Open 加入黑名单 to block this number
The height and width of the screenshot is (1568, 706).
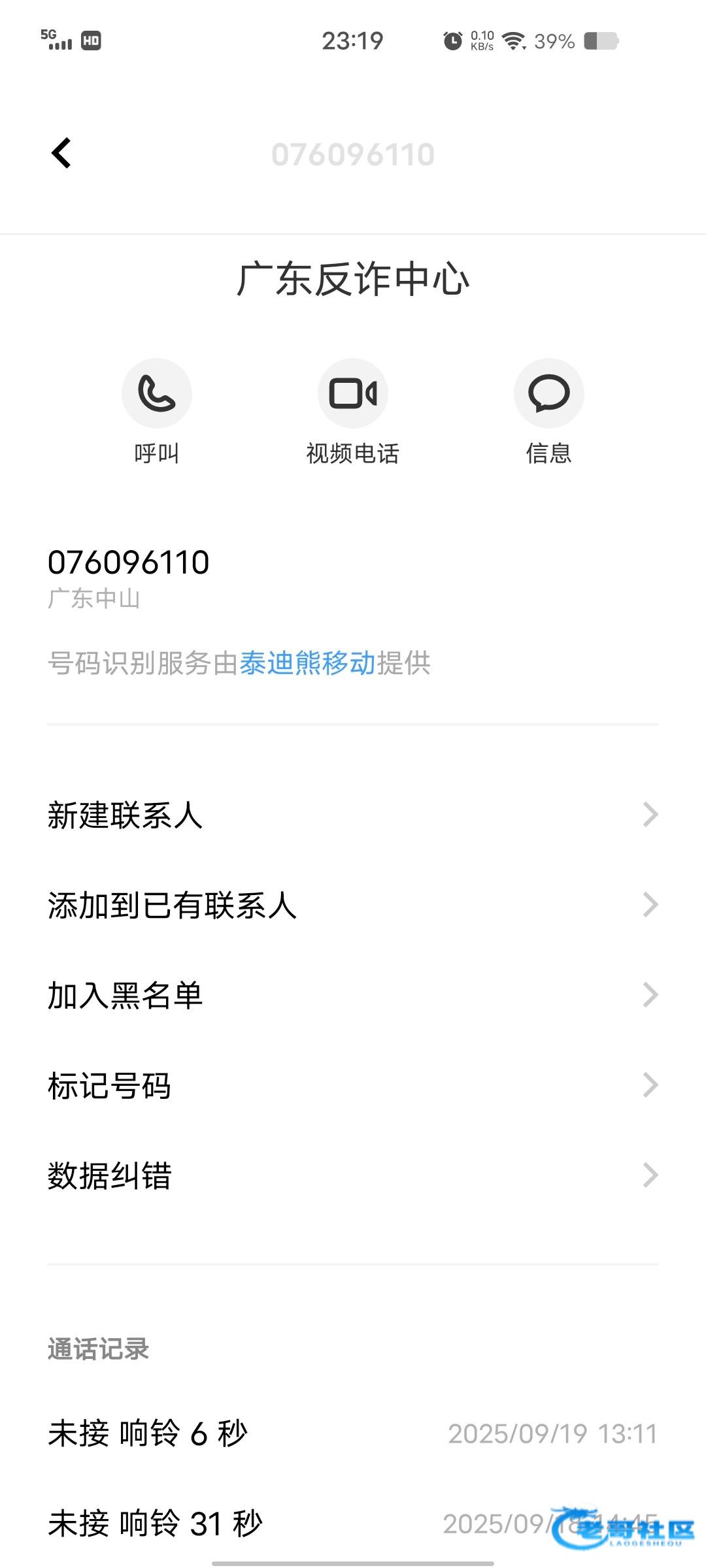click(353, 995)
